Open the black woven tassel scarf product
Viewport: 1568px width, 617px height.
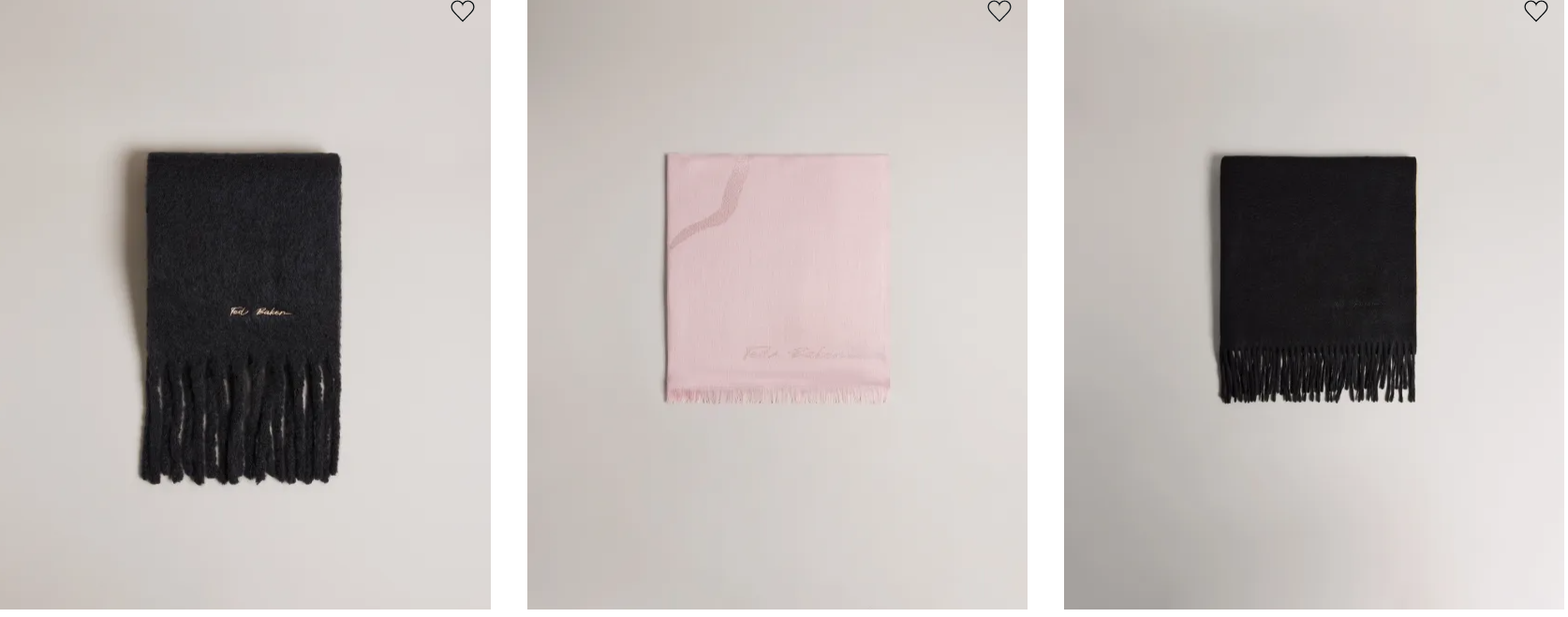pos(1317,279)
